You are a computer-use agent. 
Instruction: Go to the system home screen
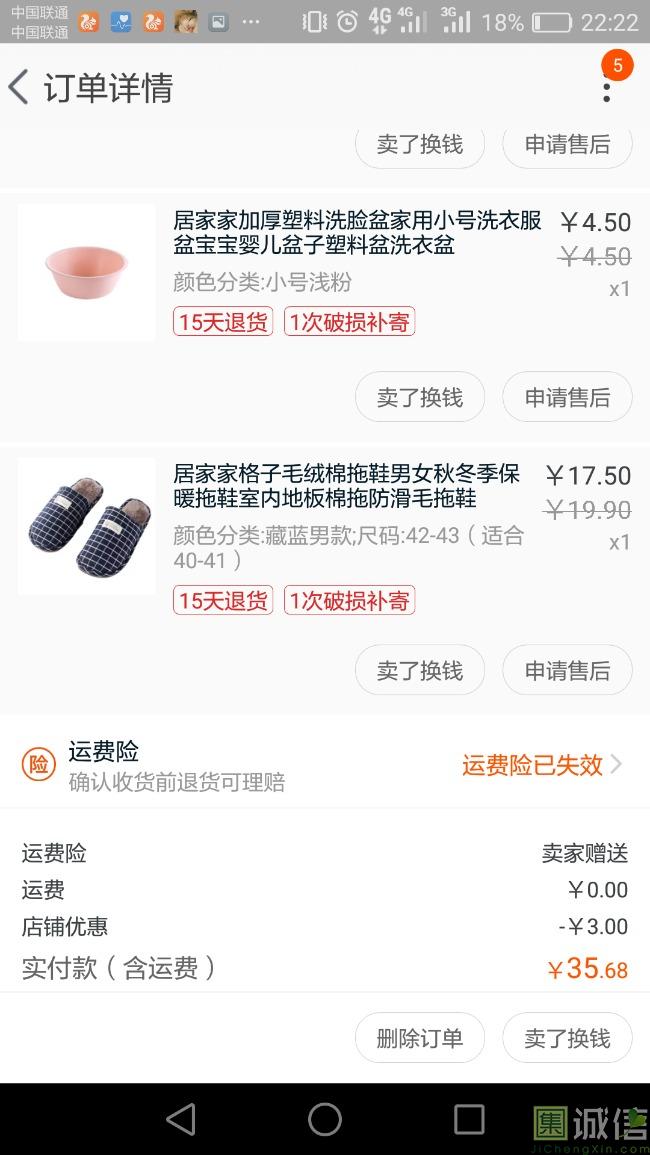[x=325, y=1119]
